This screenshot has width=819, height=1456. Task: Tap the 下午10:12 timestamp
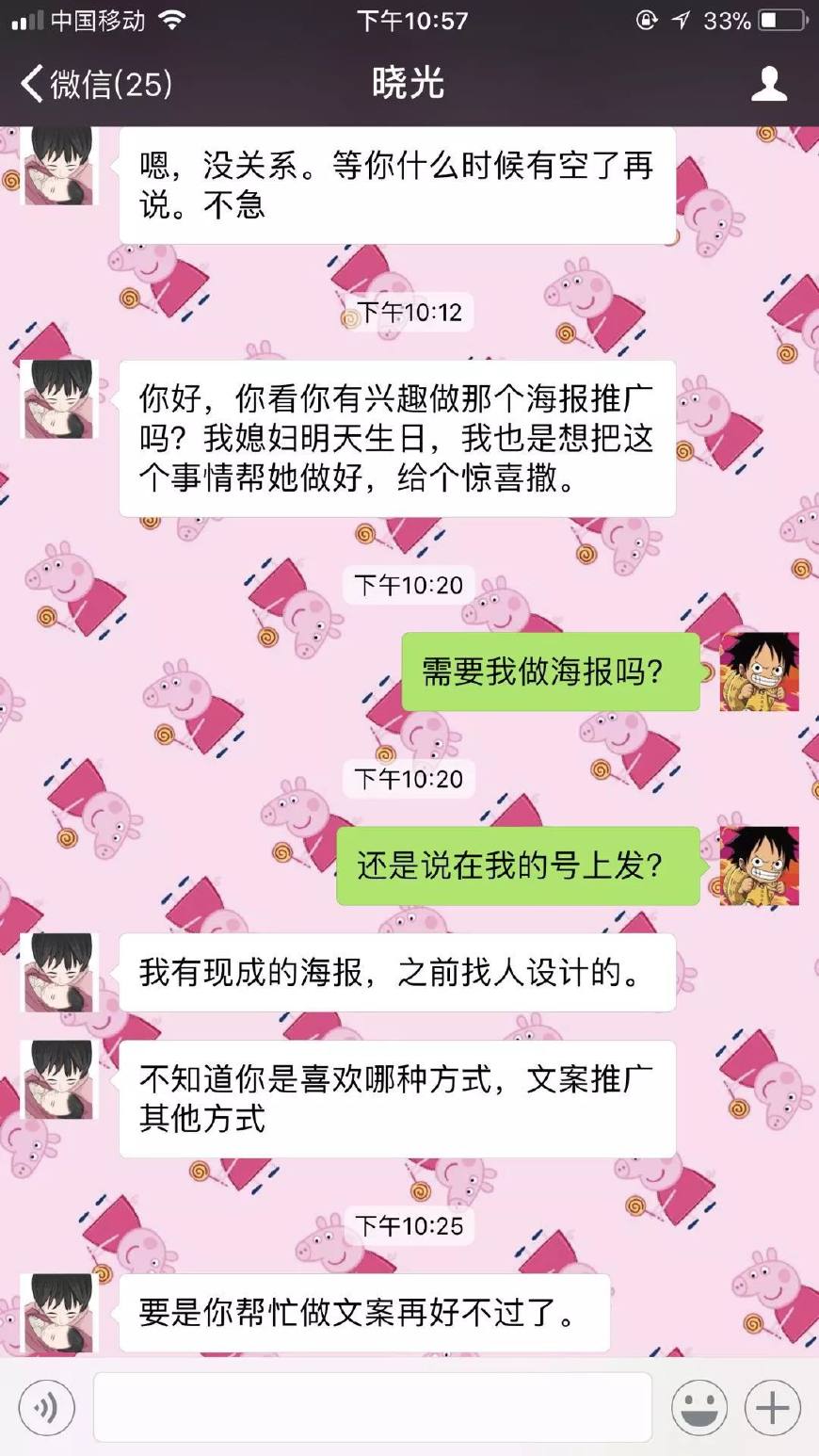tap(409, 312)
